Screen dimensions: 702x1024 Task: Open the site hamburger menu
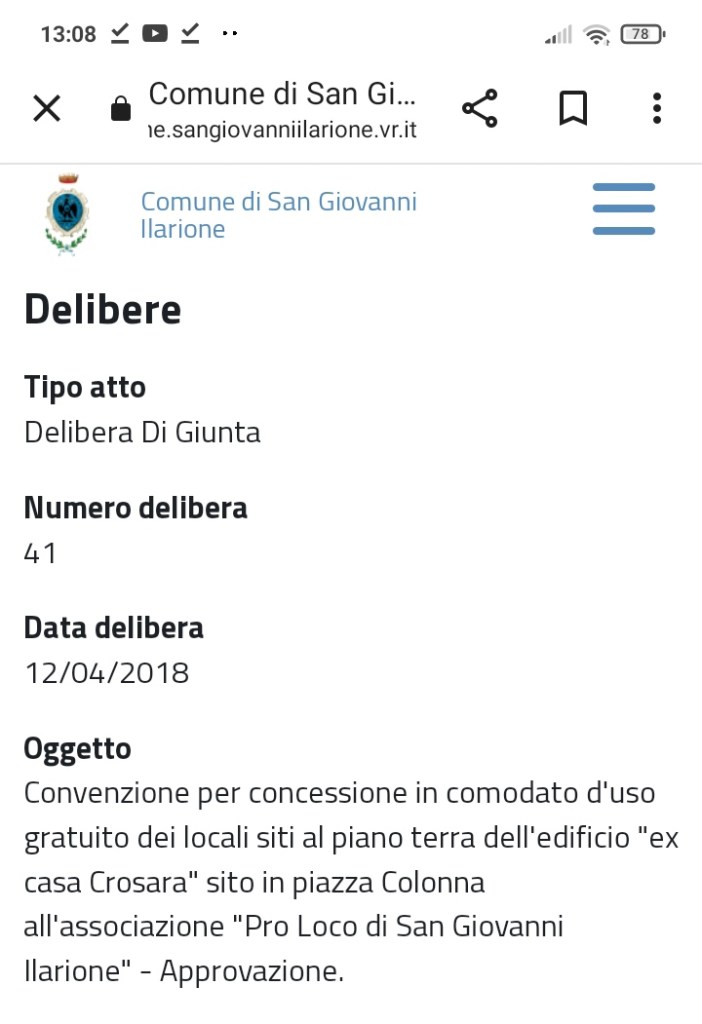tap(623, 209)
